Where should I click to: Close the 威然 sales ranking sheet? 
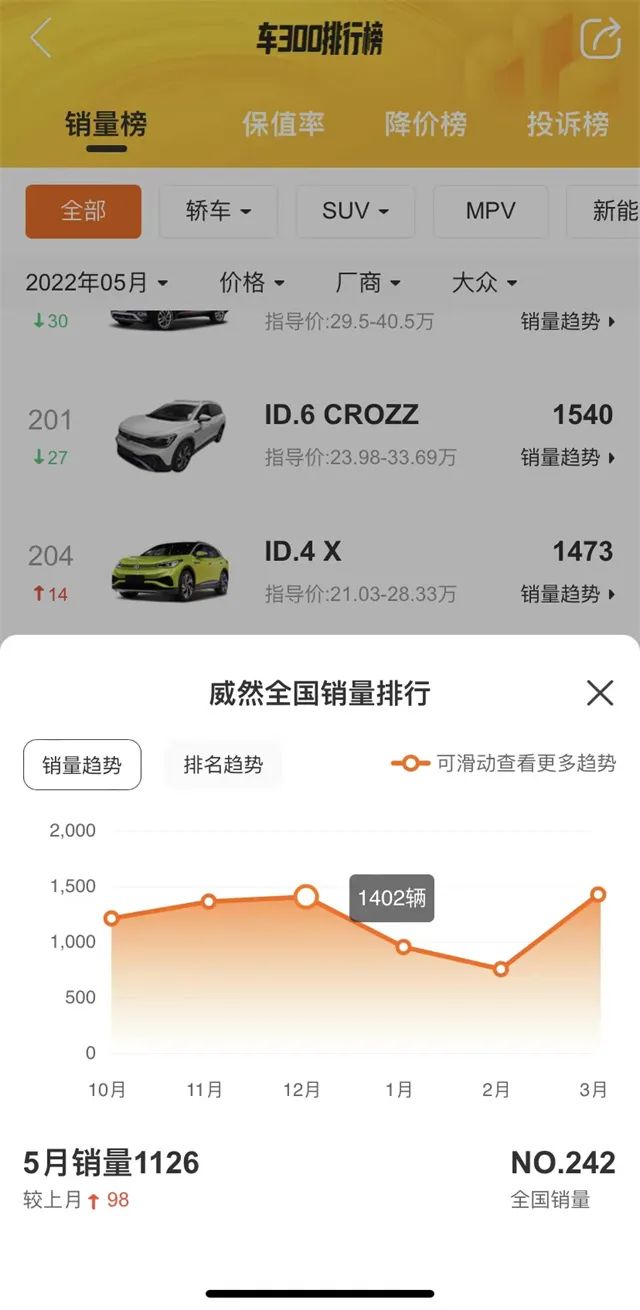[x=599, y=693]
